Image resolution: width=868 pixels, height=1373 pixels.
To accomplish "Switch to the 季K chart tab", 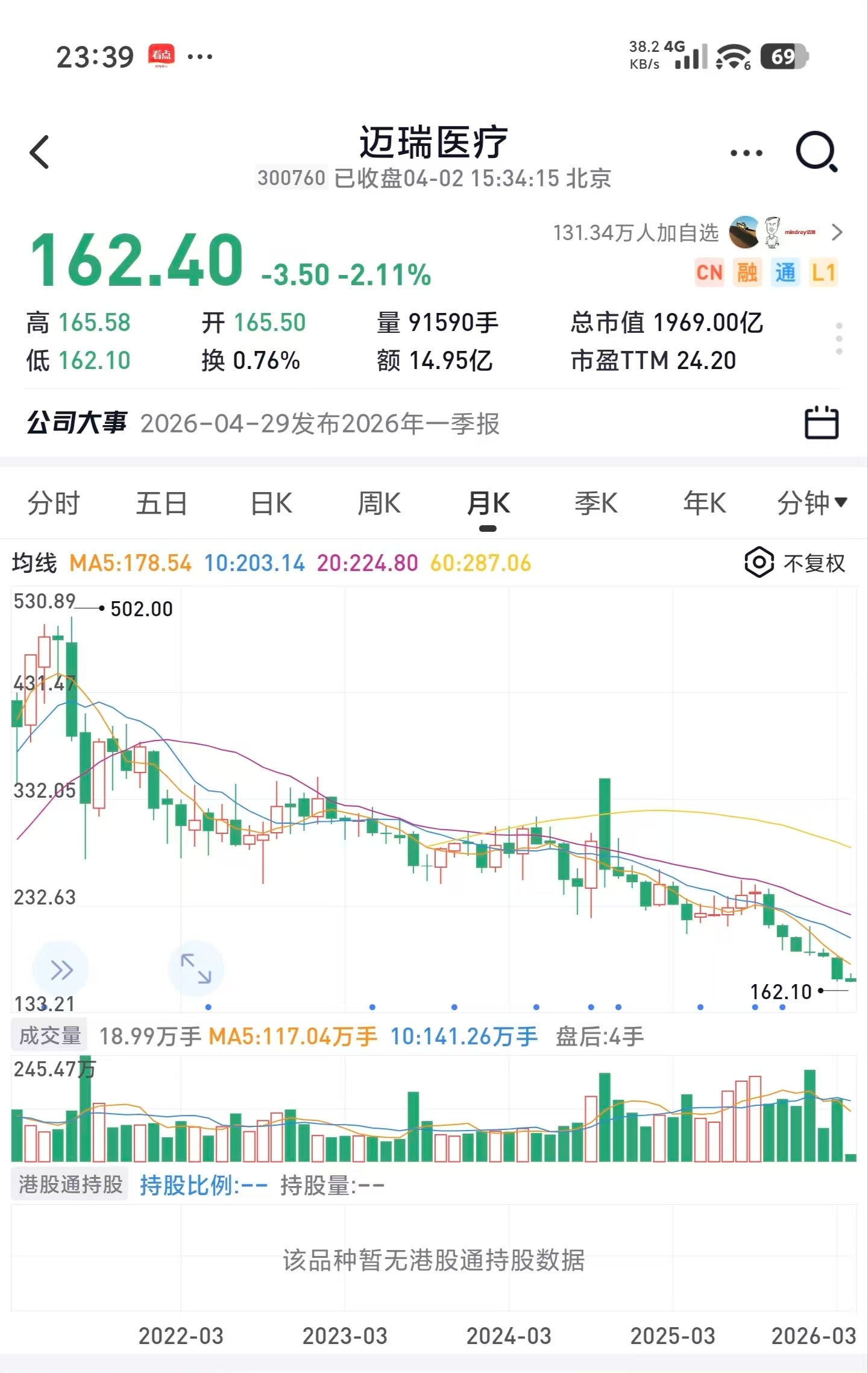I will click(x=596, y=503).
